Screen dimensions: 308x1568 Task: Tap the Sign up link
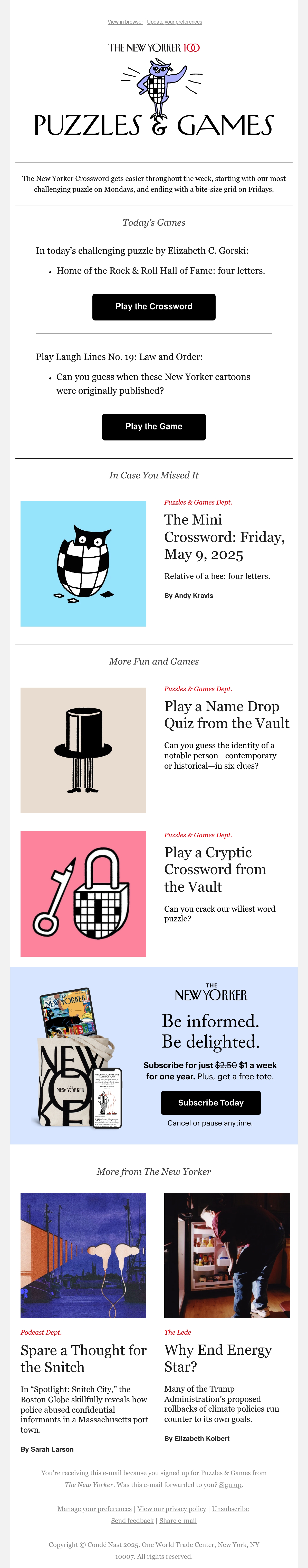(x=230, y=1485)
